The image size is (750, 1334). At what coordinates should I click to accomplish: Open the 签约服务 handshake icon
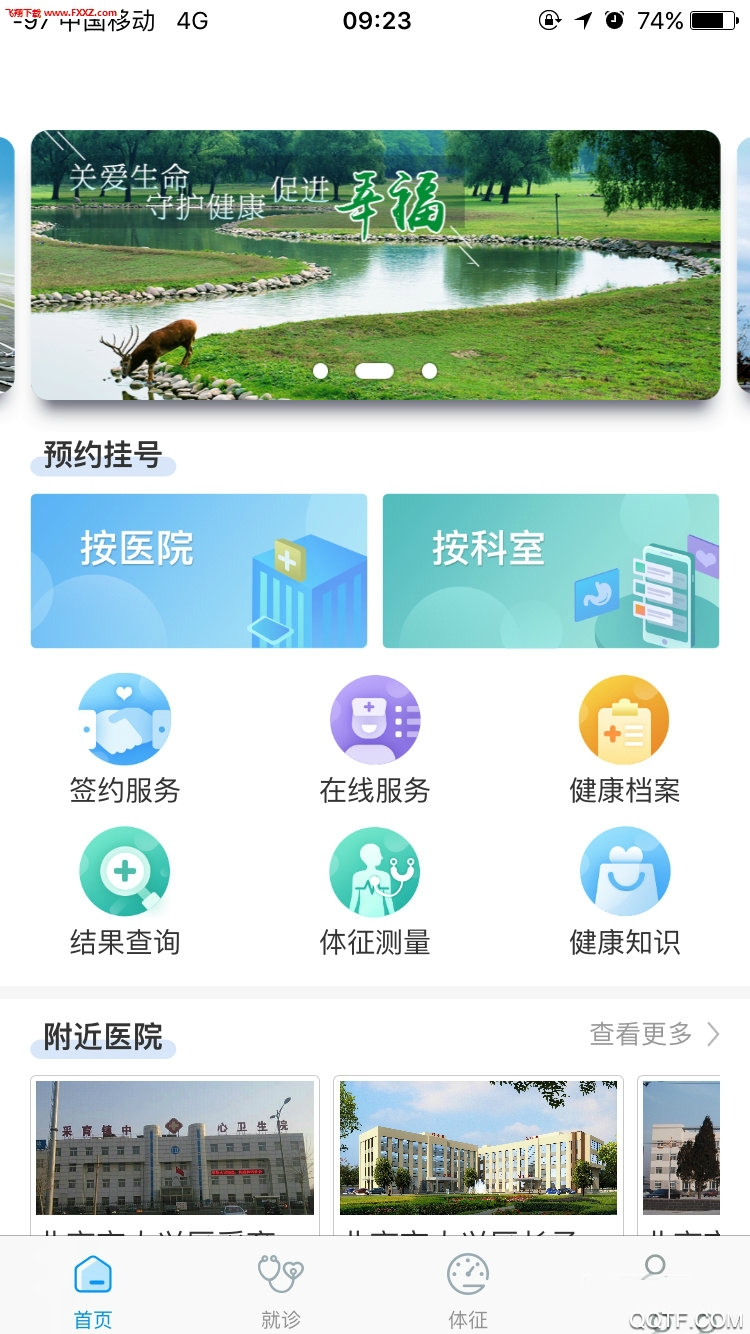[x=124, y=718]
